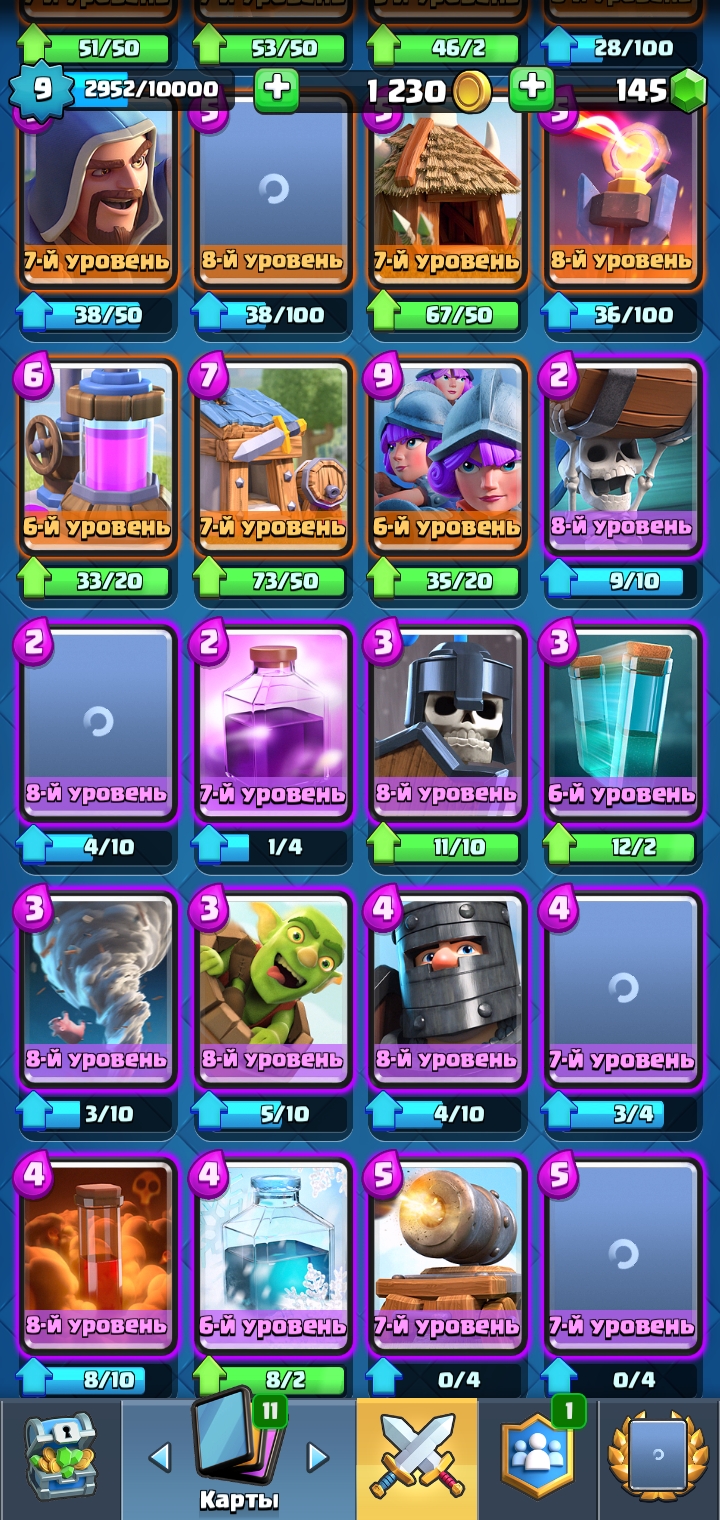The width and height of the screenshot is (720, 1520).
Task: Open the Elixir Collector card
Action: 98,459
